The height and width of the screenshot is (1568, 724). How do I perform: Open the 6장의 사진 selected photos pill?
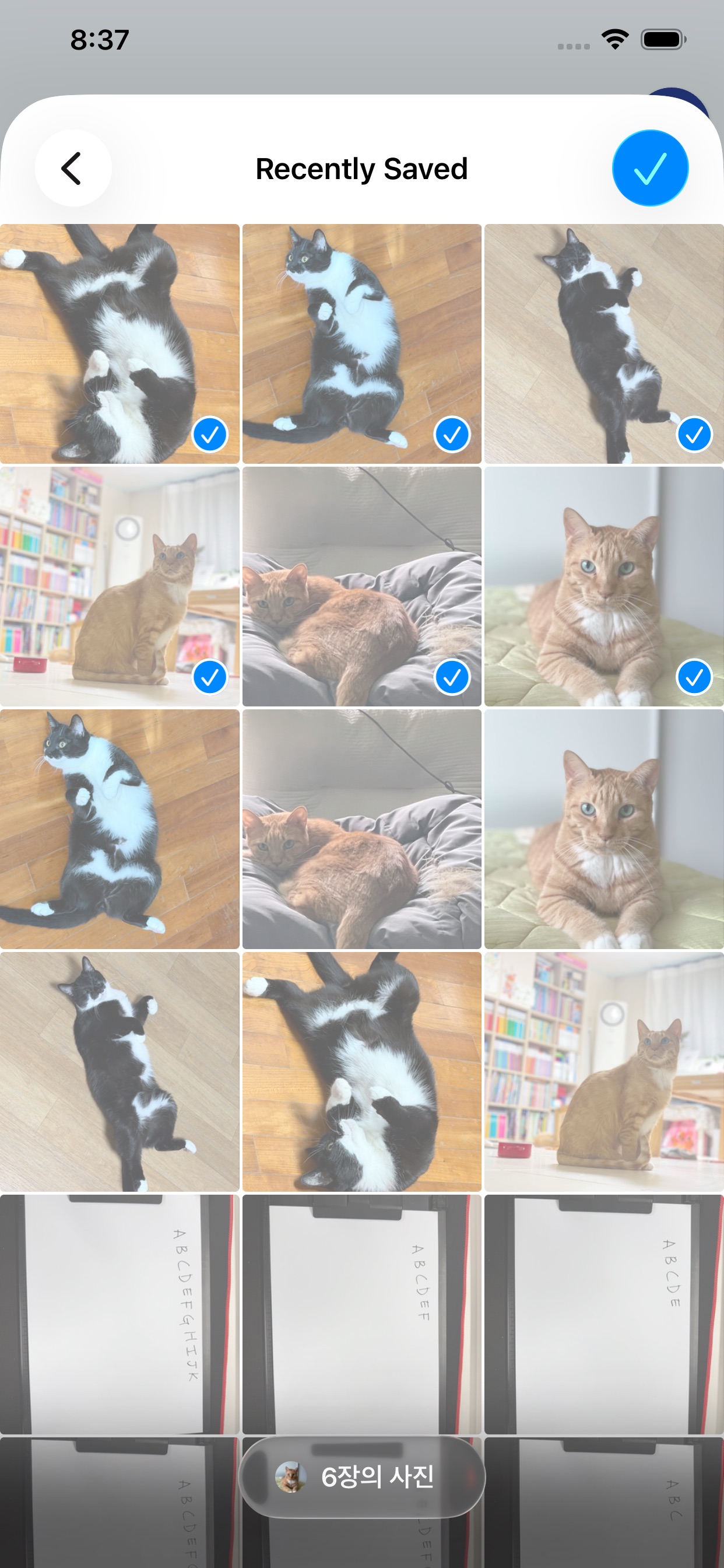(x=362, y=1476)
